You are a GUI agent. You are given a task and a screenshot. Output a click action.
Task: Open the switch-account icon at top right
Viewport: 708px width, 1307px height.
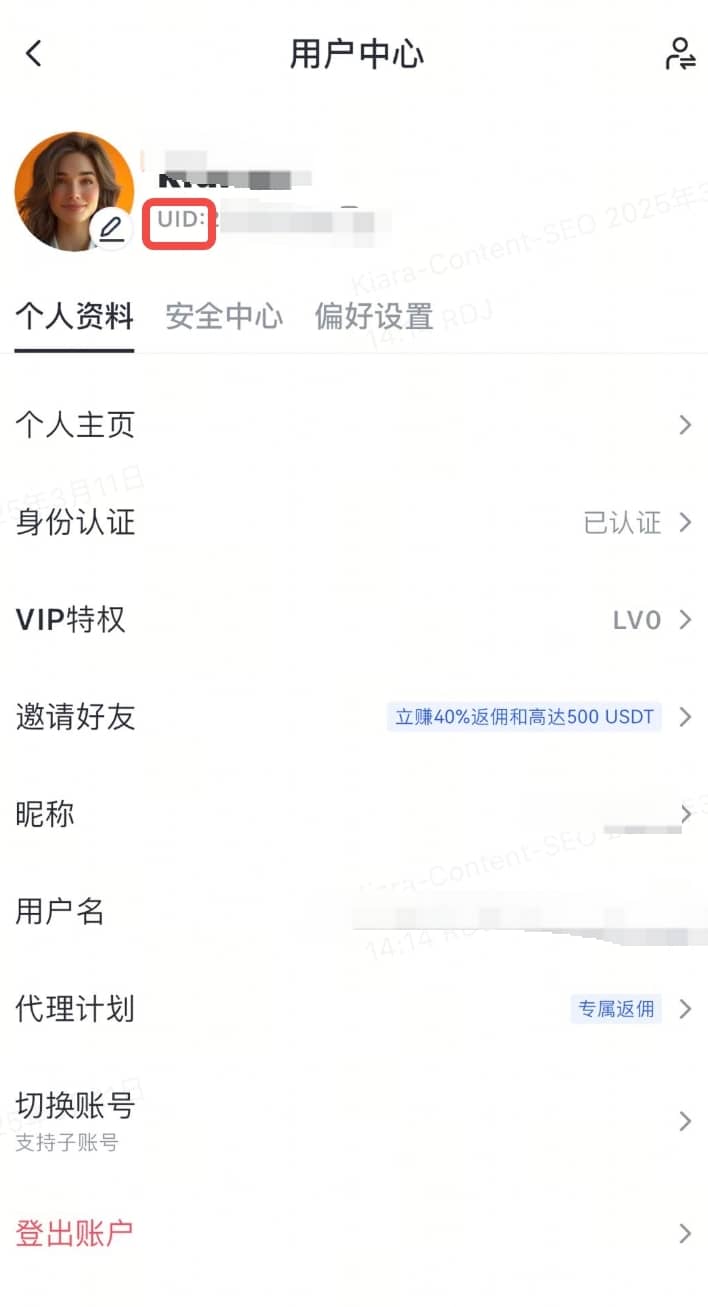(680, 54)
